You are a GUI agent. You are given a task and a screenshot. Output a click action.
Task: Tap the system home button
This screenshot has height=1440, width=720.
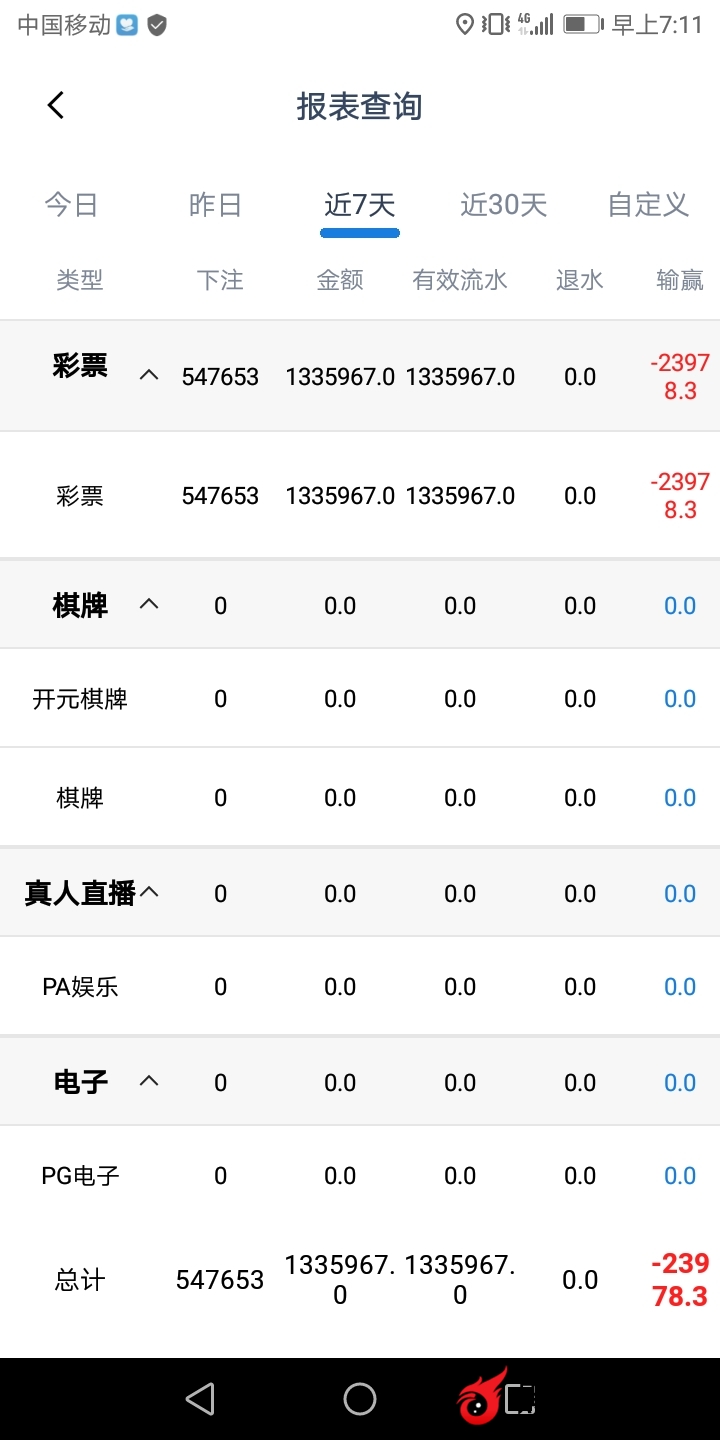(360, 1399)
